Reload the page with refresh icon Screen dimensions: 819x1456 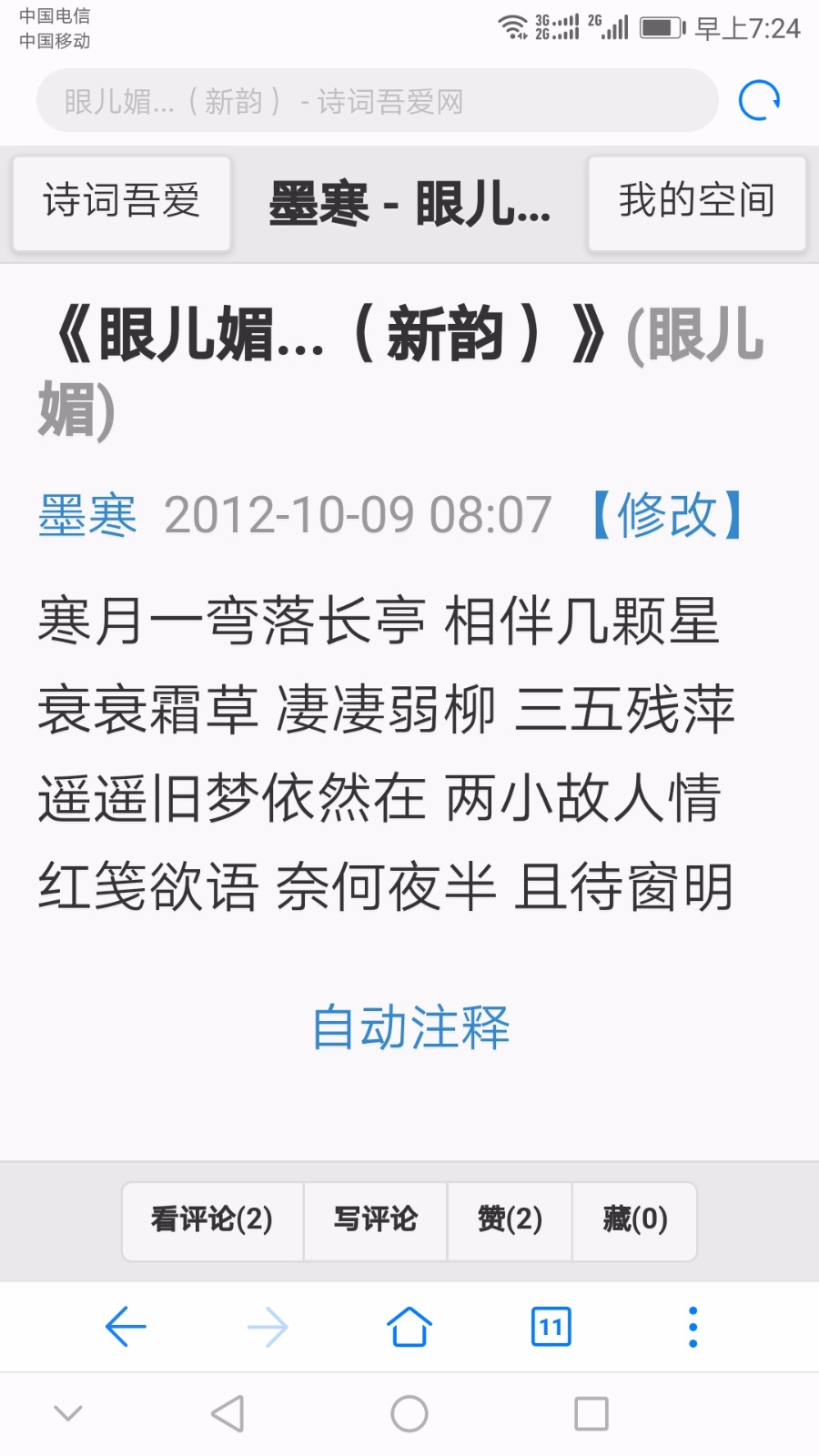point(759,101)
